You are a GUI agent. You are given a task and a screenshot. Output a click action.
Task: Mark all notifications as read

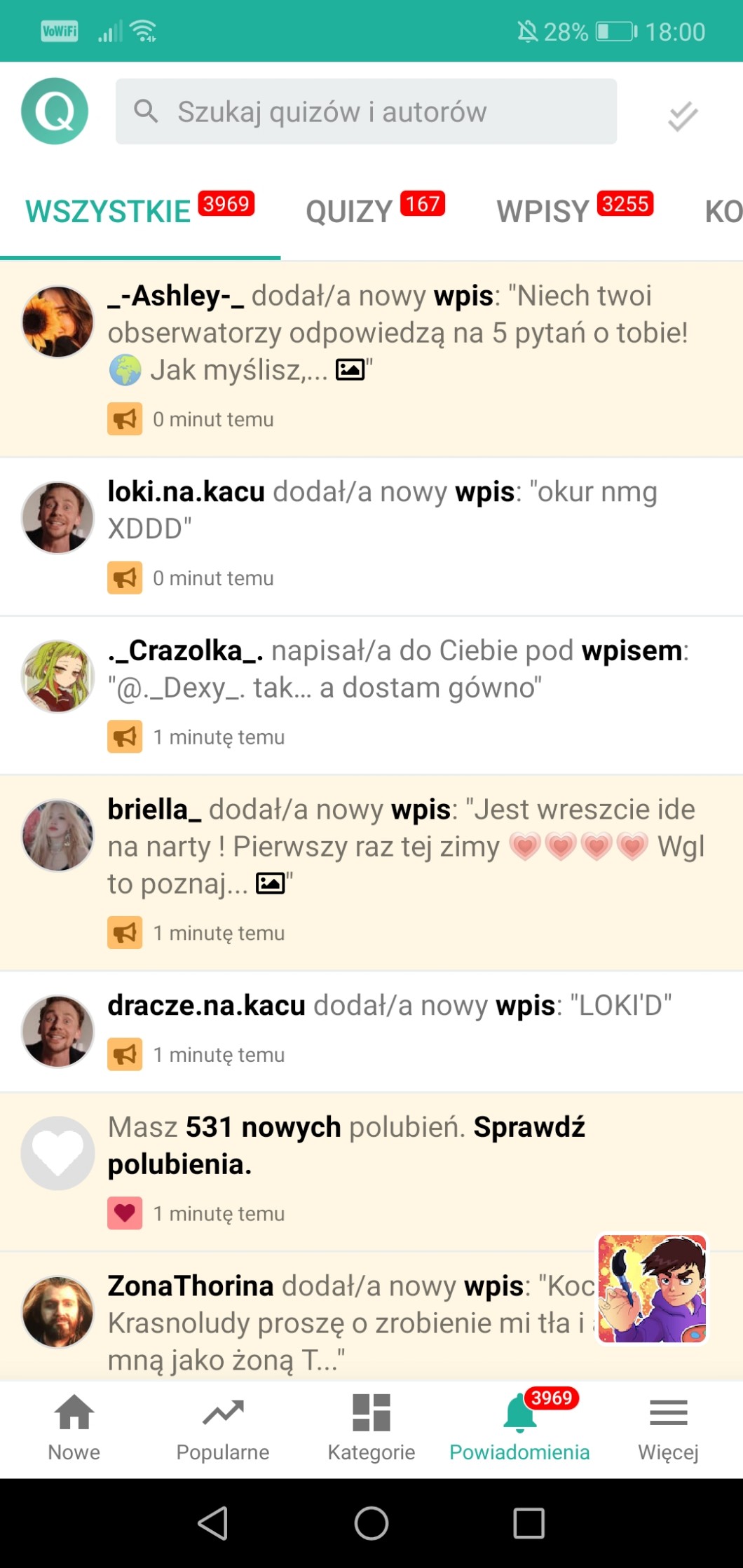coord(682,116)
